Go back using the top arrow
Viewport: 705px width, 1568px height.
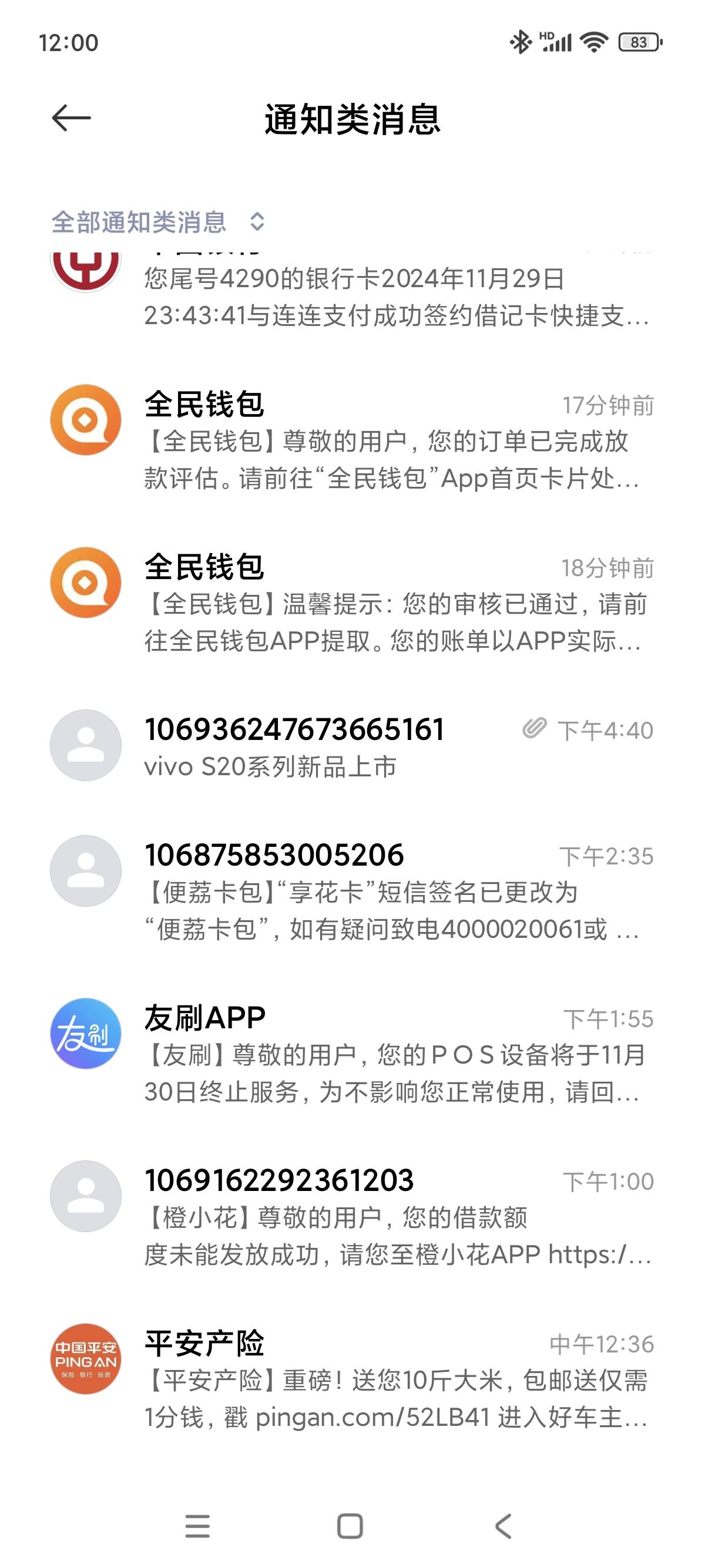point(71,118)
